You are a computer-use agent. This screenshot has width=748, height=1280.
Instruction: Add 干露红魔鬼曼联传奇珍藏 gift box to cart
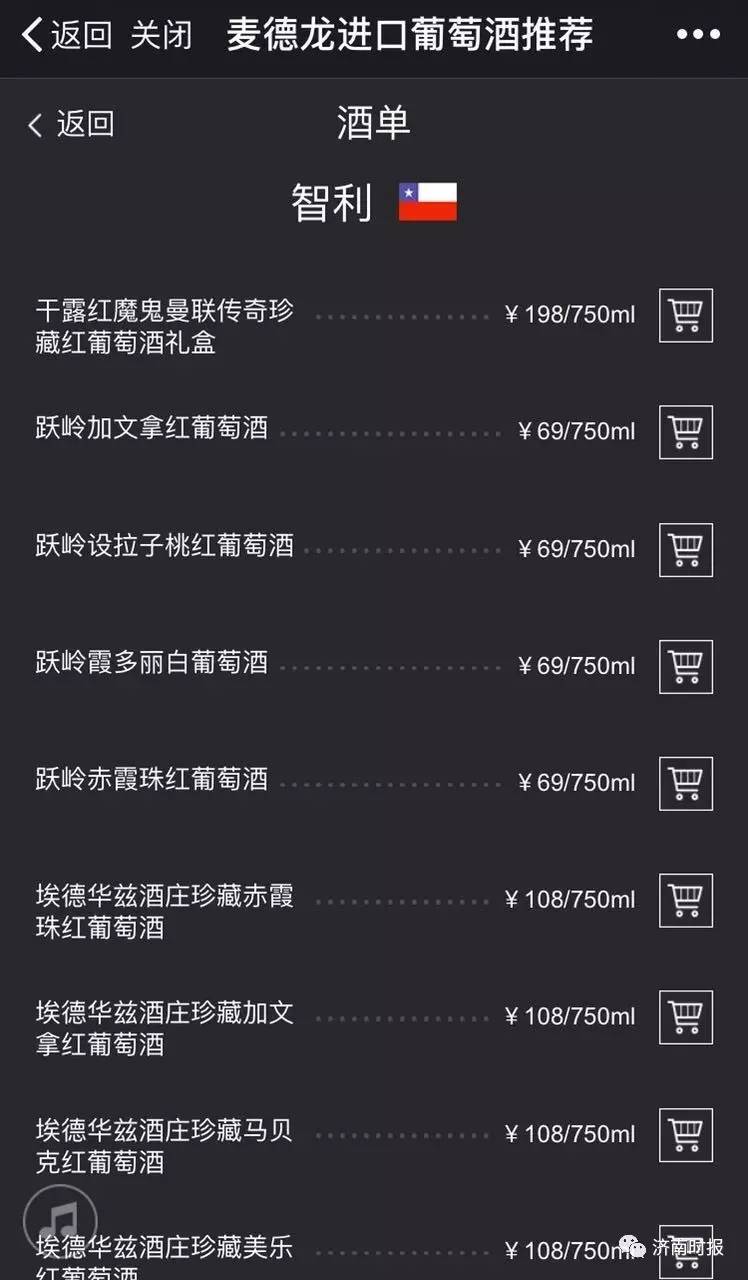coord(685,315)
